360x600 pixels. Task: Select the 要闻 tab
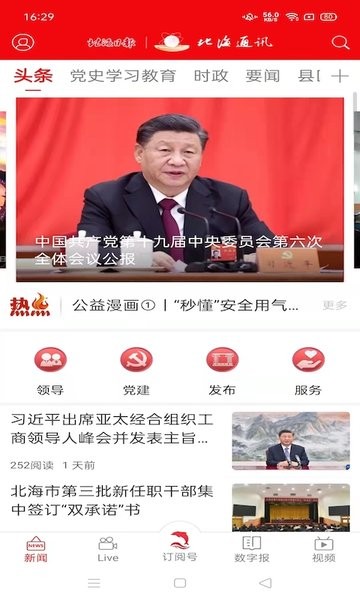pyautogui.click(x=262, y=76)
